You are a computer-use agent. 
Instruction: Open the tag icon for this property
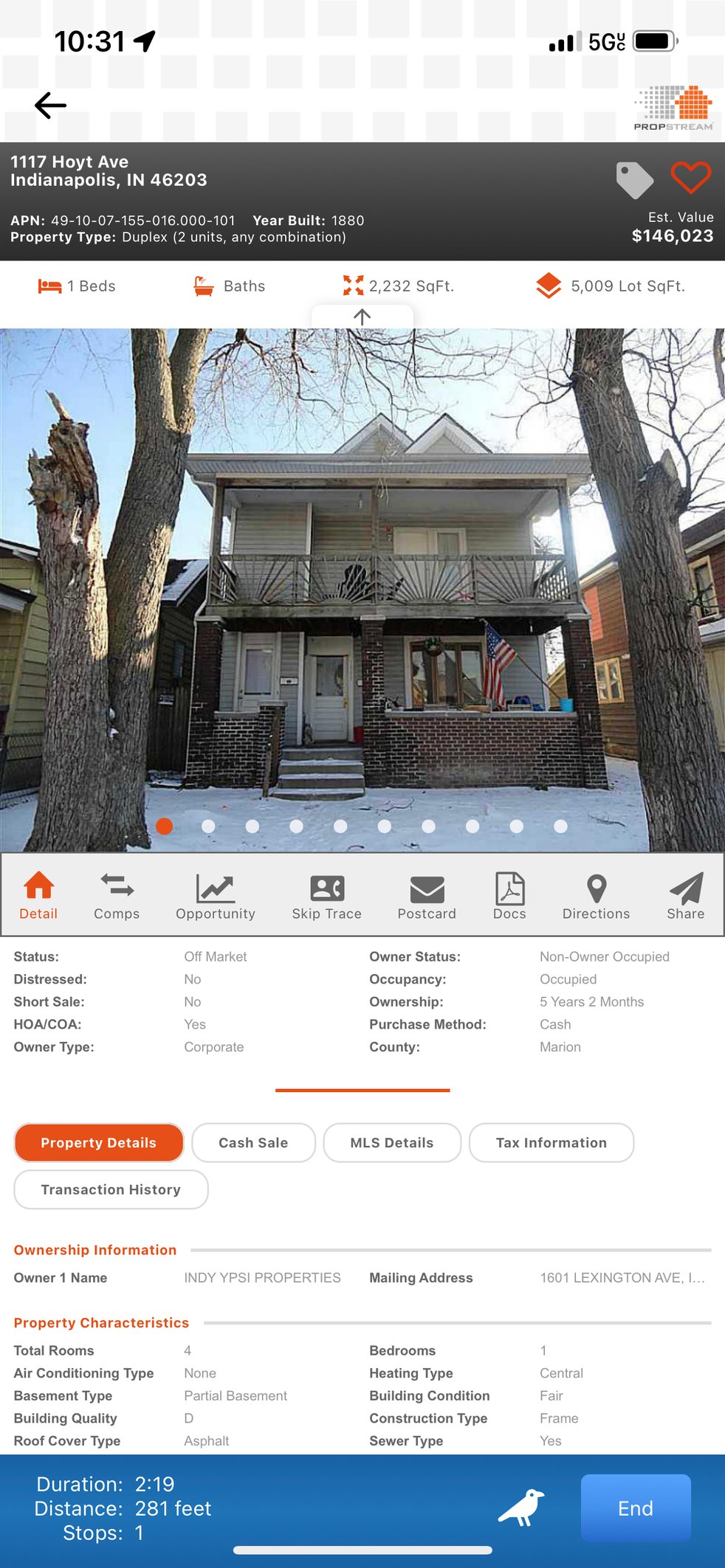(x=634, y=180)
